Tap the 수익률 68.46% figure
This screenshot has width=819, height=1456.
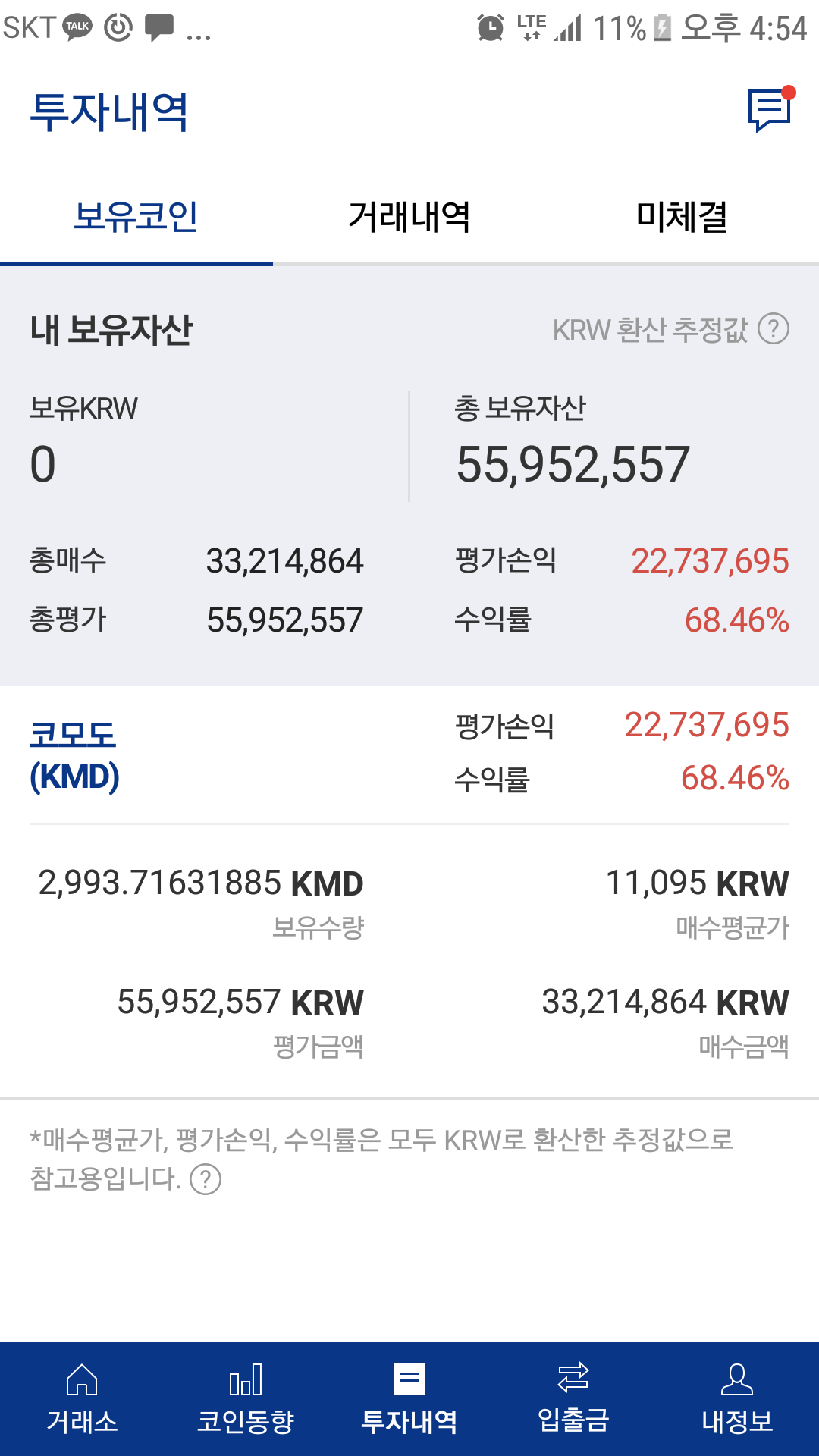click(736, 620)
